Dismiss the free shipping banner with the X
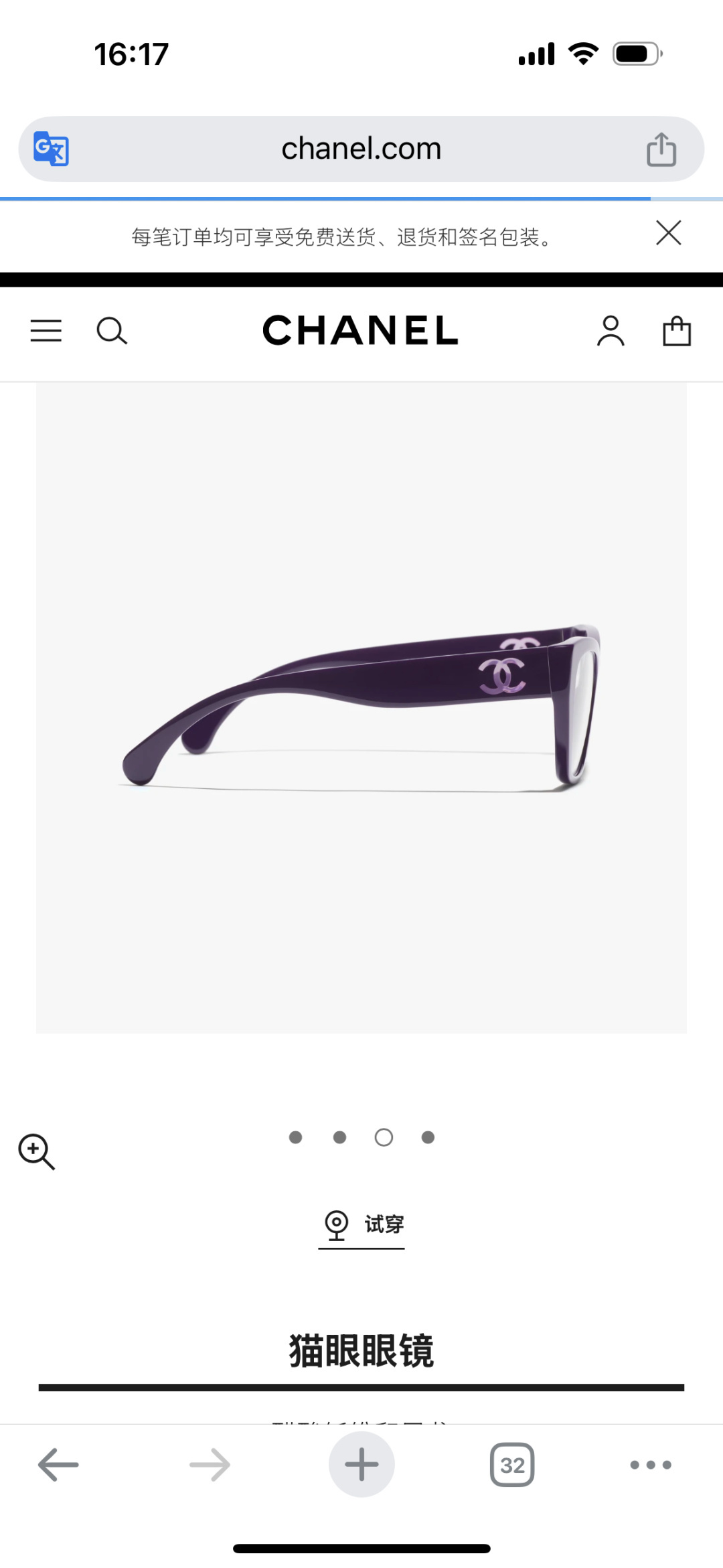The width and height of the screenshot is (723, 1568). [x=669, y=232]
